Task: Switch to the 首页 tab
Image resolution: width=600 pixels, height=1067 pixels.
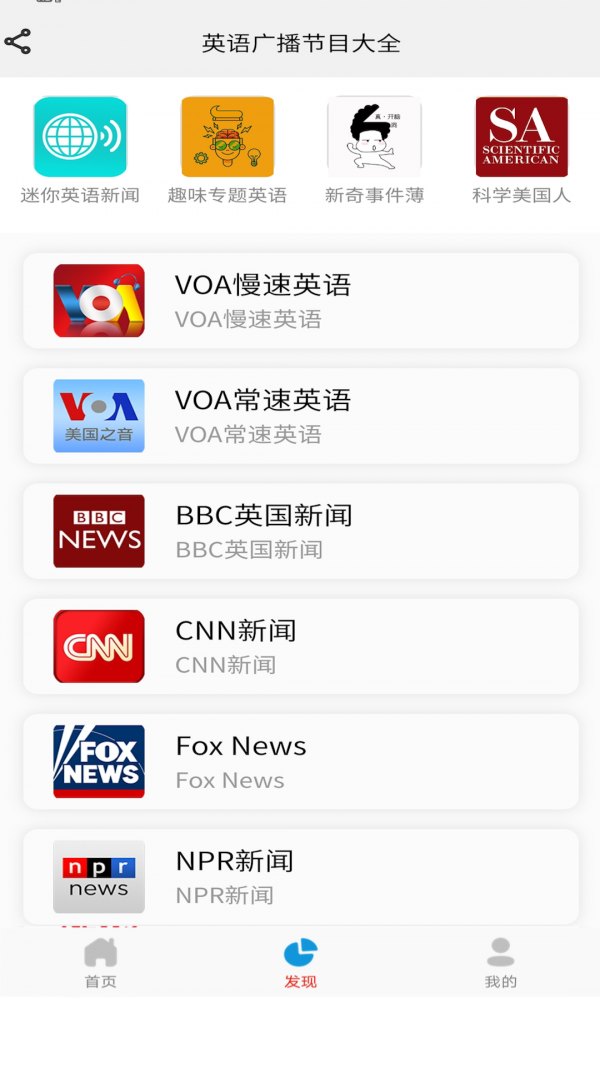Action: [100, 963]
